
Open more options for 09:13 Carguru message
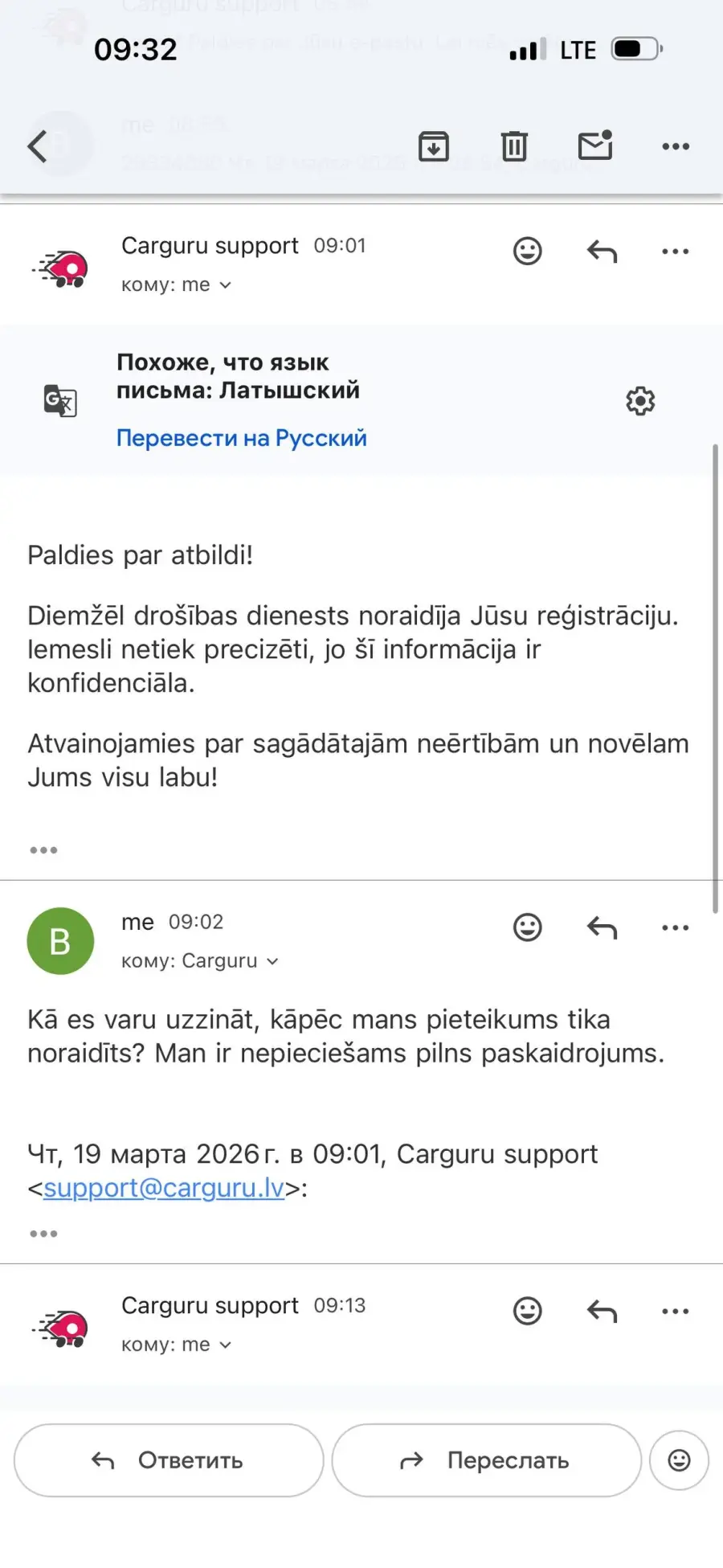tap(675, 1312)
